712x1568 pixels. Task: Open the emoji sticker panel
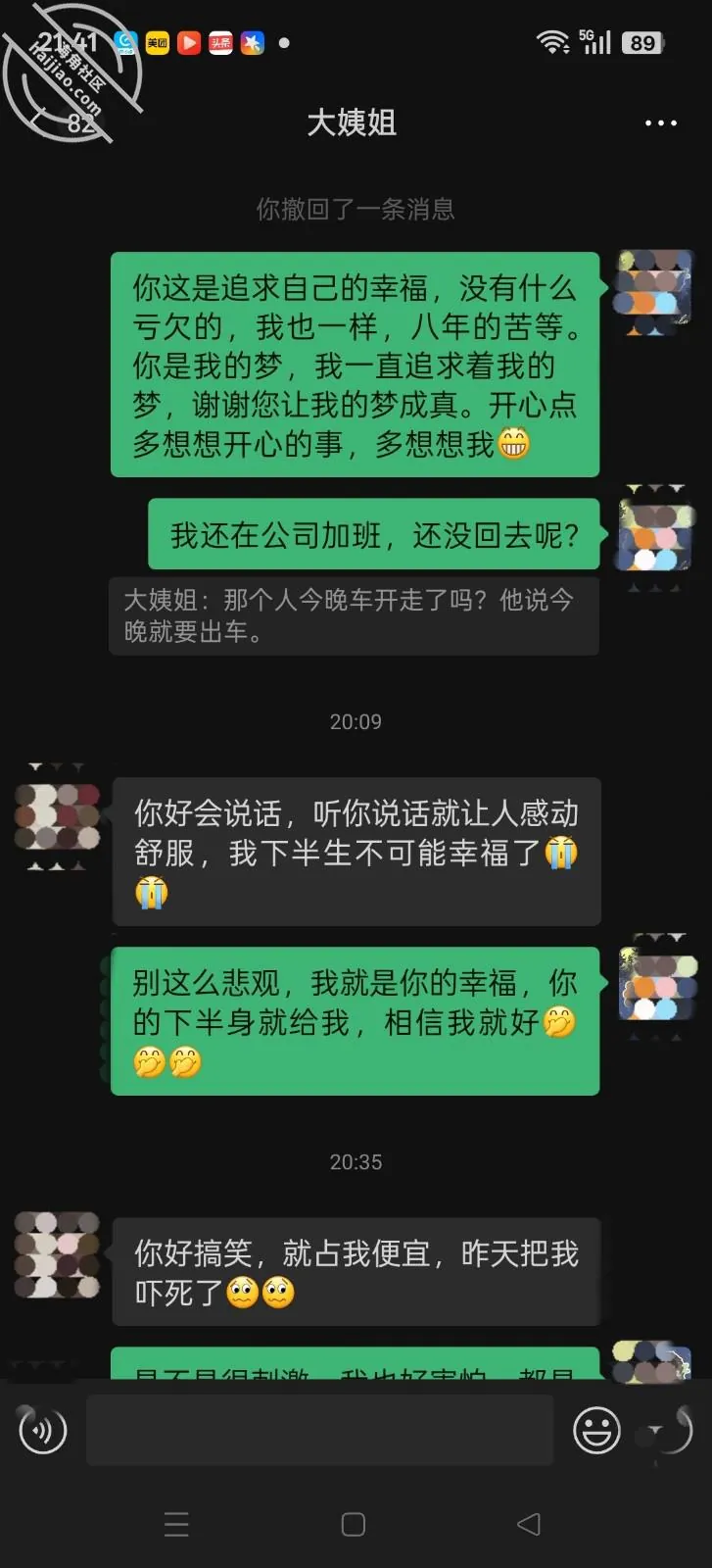tap(596, 1431)
